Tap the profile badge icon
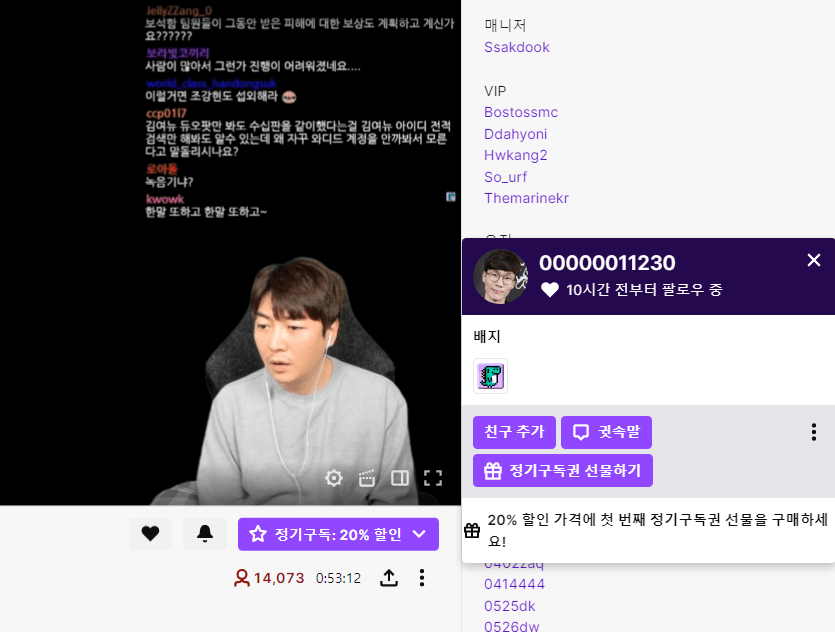Screen dimensions: 835x632 click(x=490, y=376)
